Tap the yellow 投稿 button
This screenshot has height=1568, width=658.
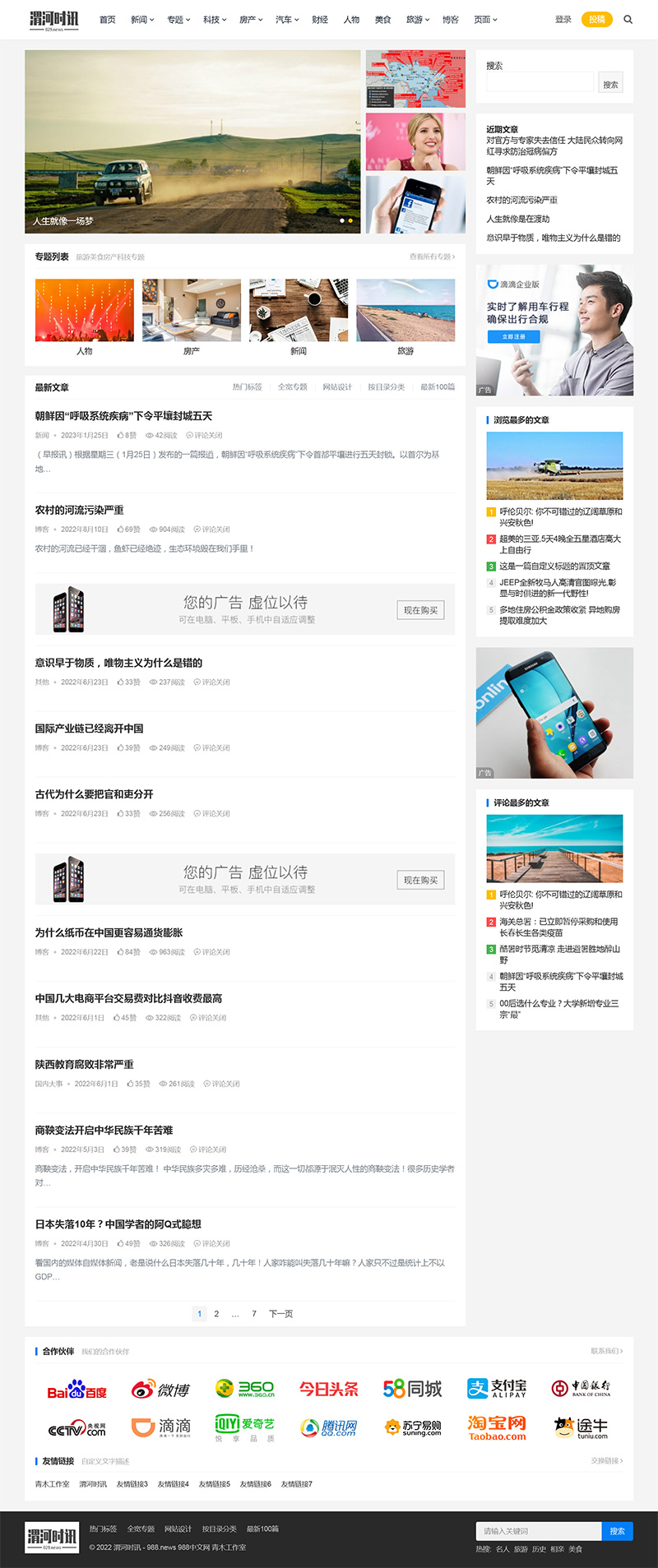tap(596, 20)
